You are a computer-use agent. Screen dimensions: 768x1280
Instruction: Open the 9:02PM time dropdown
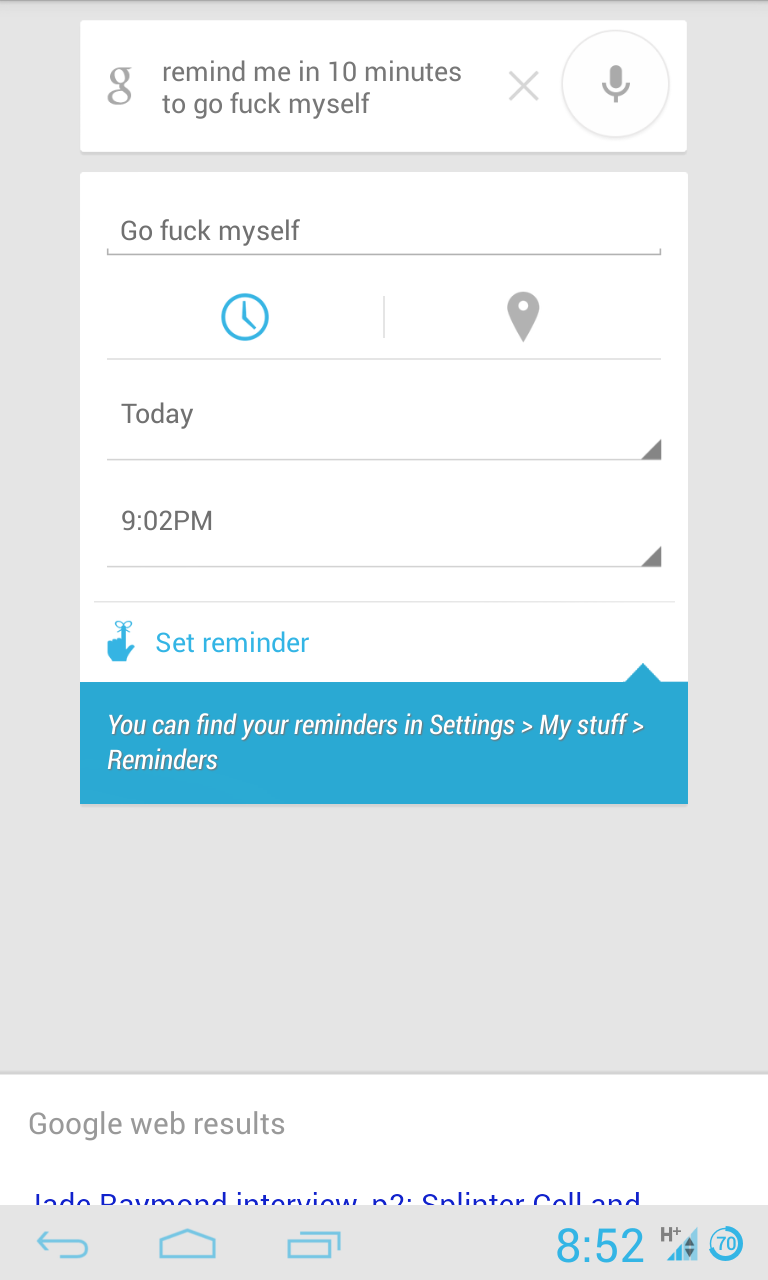tap(383, 522)
